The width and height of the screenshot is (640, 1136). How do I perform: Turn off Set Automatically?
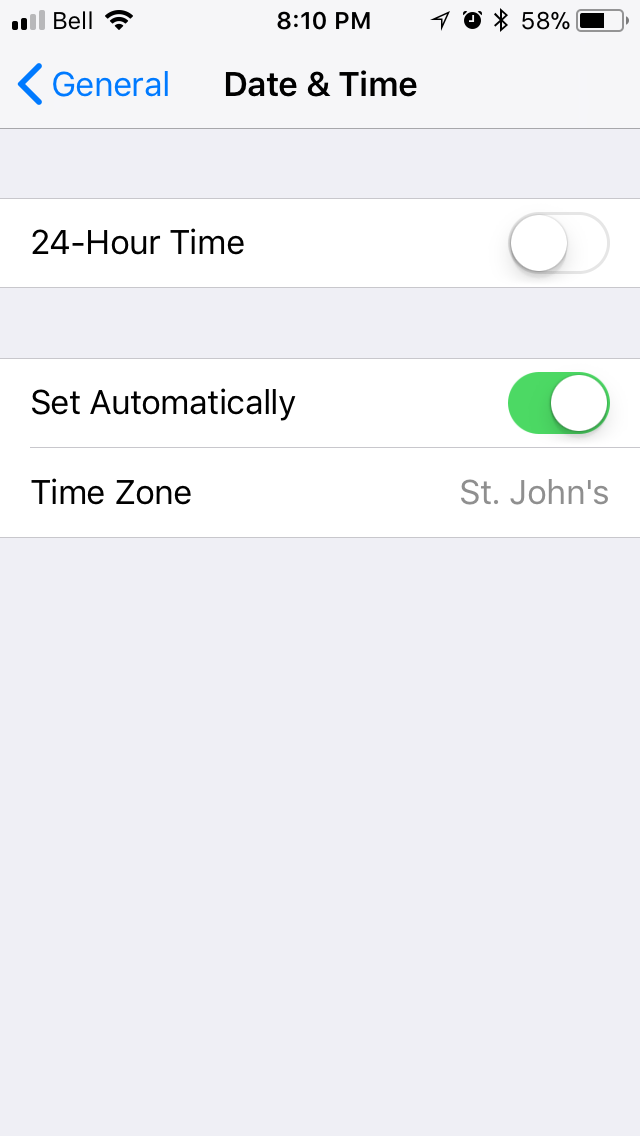(x=559, y=403)
